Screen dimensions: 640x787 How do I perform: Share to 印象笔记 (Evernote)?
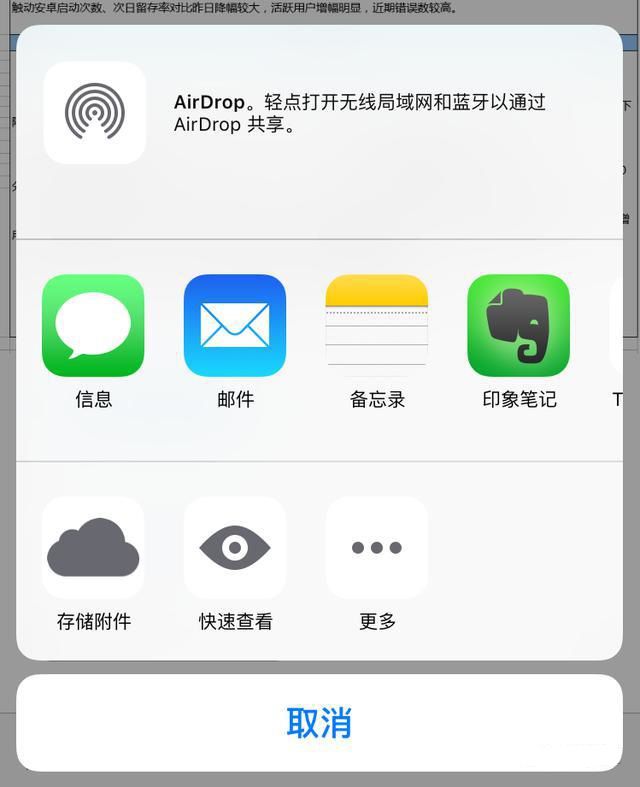518,325
